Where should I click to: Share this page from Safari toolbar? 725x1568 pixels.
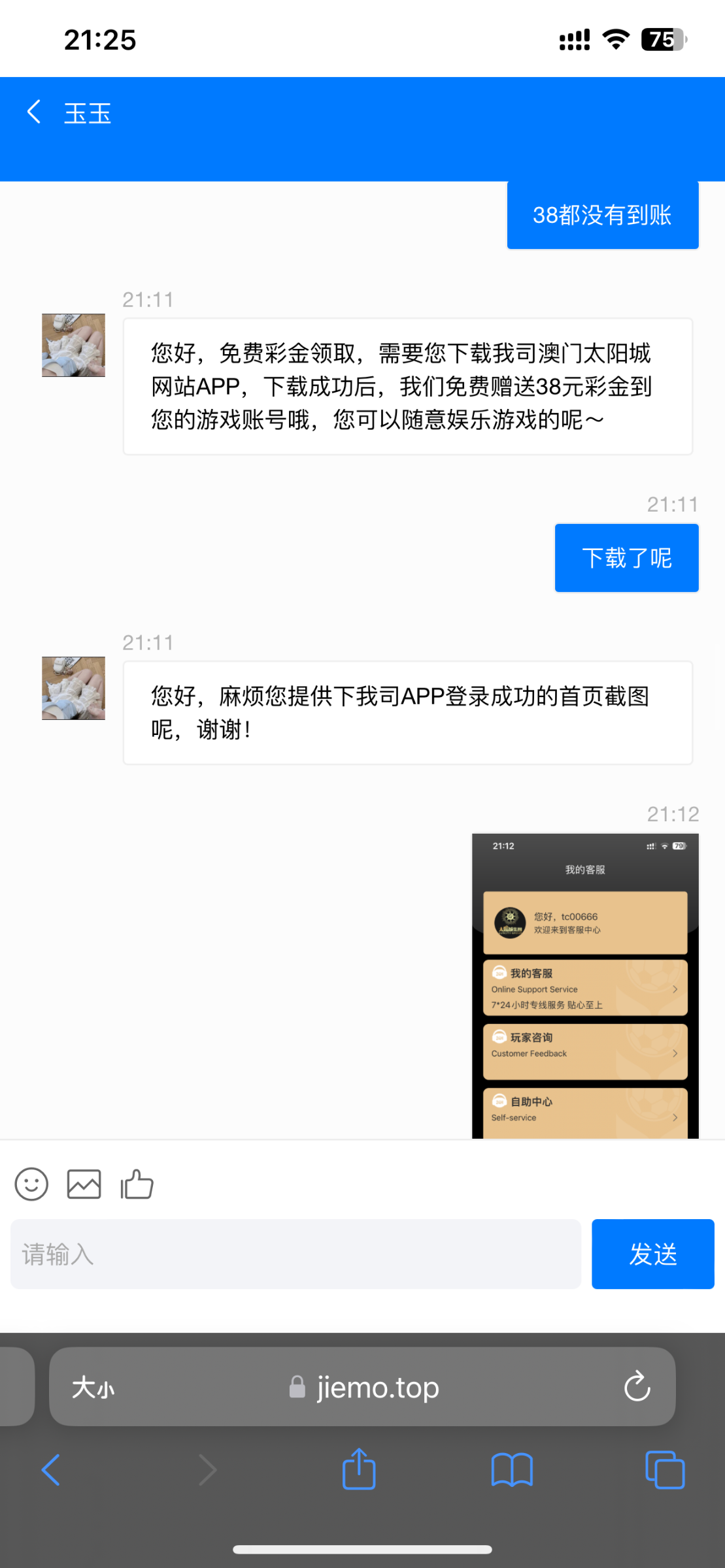click(x=359, y=1470)
